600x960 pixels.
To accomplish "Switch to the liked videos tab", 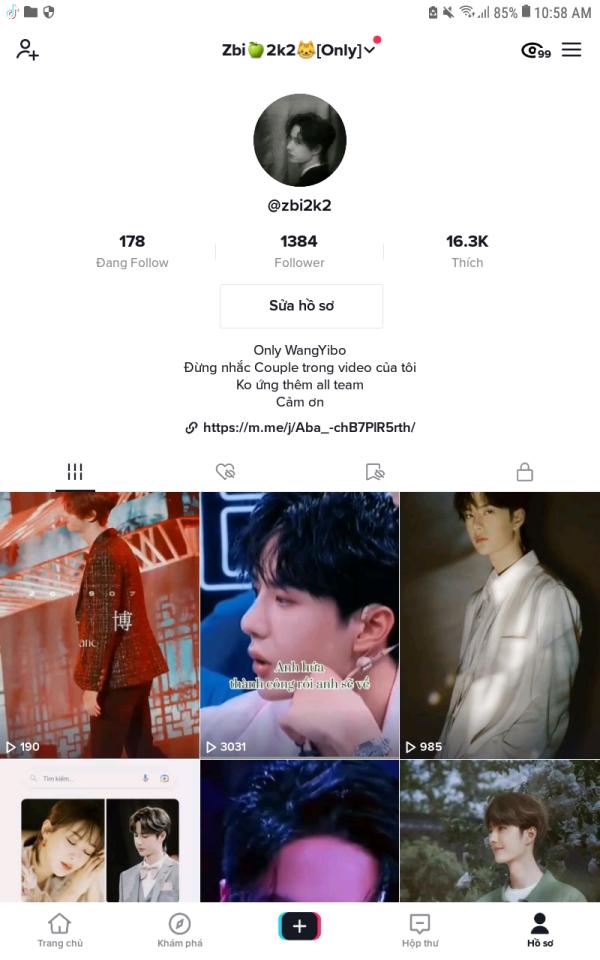I will click(x=225, y=472).
